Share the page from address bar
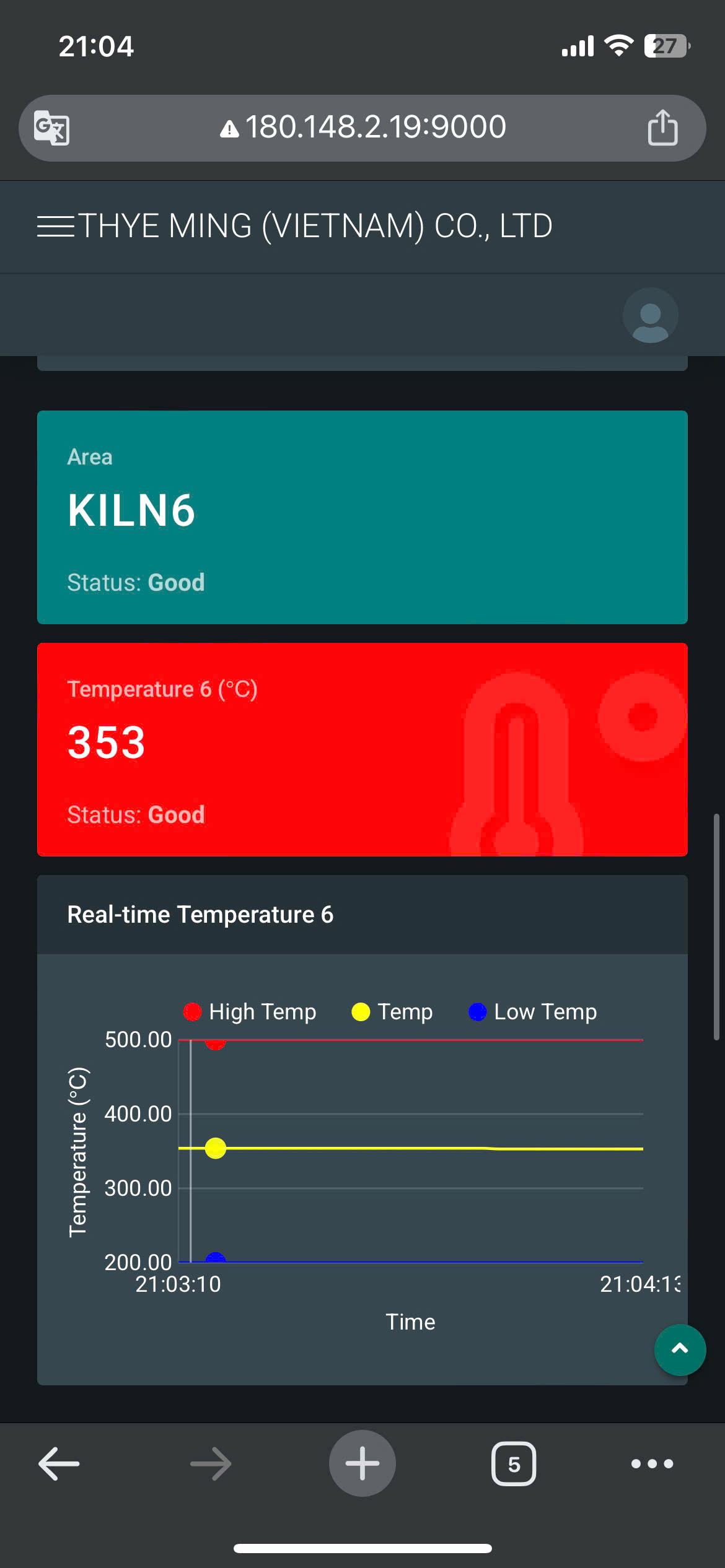 662,128
